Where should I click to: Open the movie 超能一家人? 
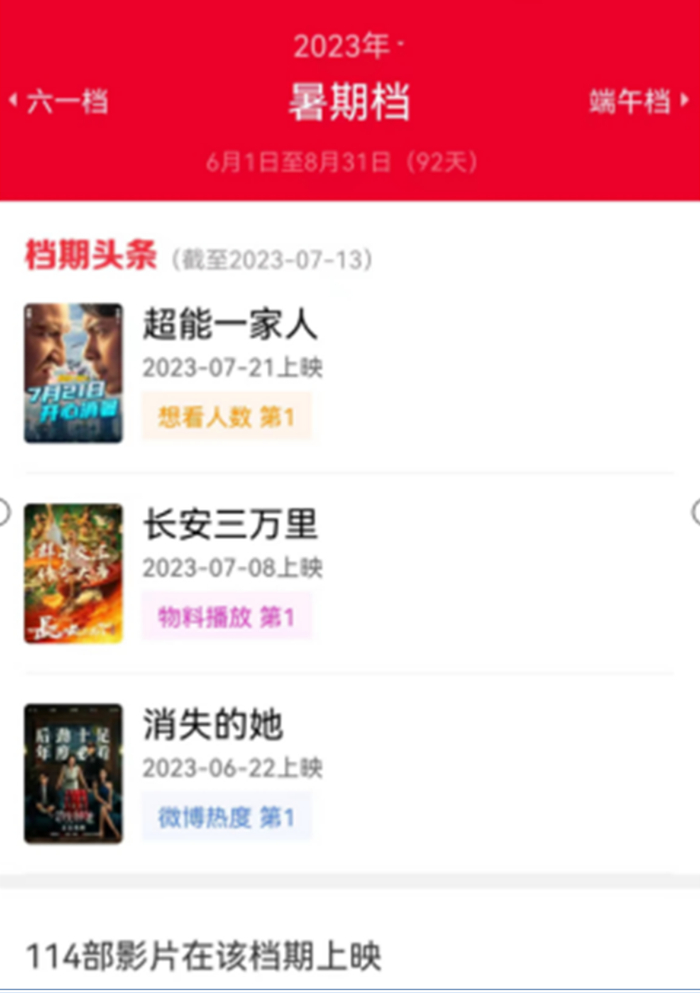click(230, 324)
